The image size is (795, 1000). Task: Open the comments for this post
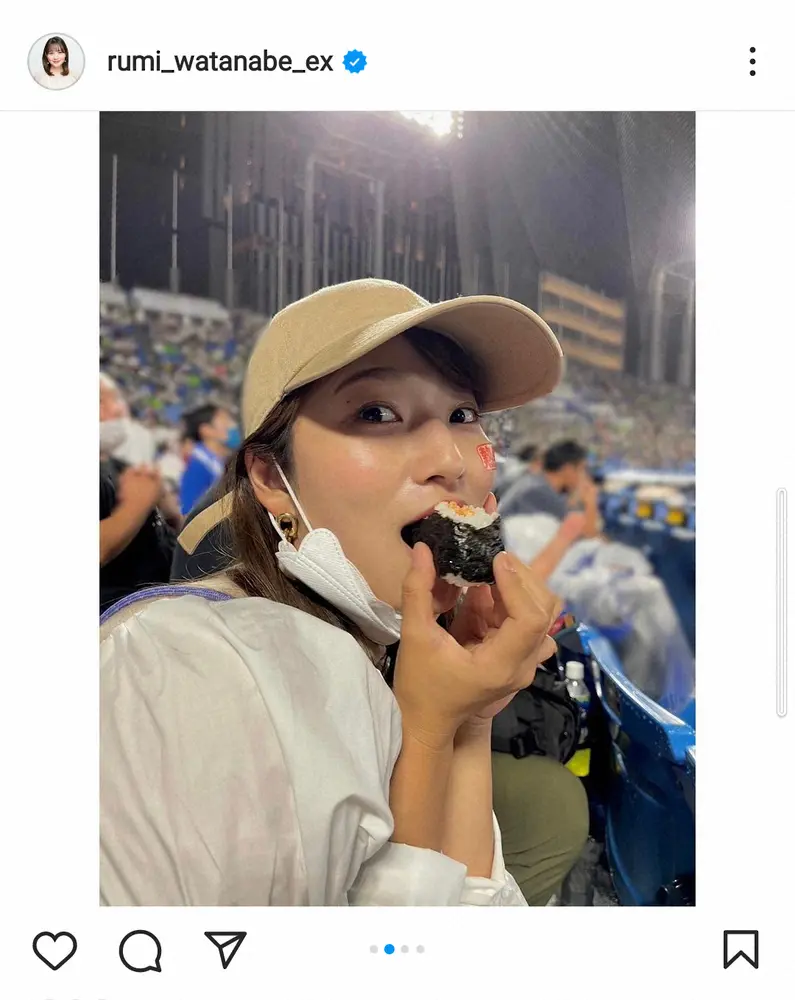point(140,950)
